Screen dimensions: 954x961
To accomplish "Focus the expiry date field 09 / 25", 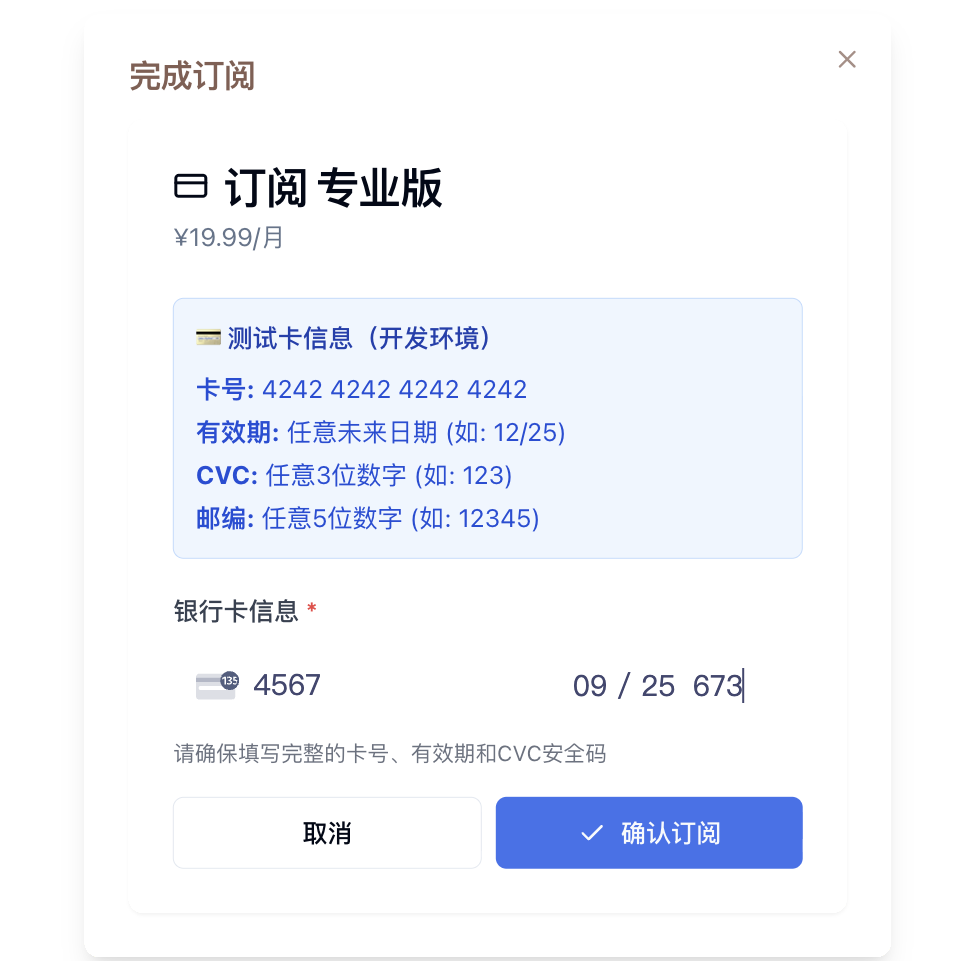I will (x=622, y=686).
